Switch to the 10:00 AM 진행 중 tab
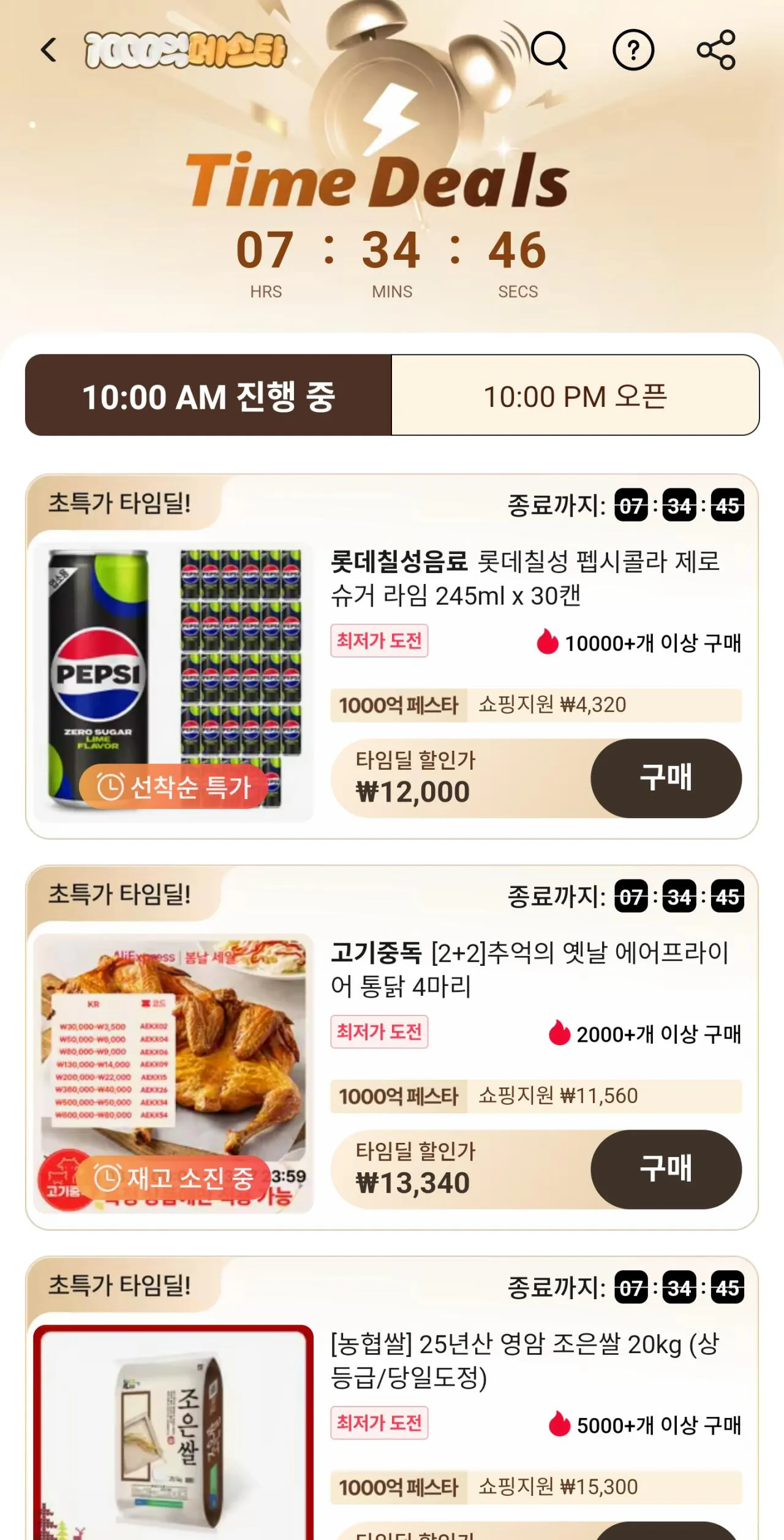This screenshot has width=784, height=1540. coord(208,395)
